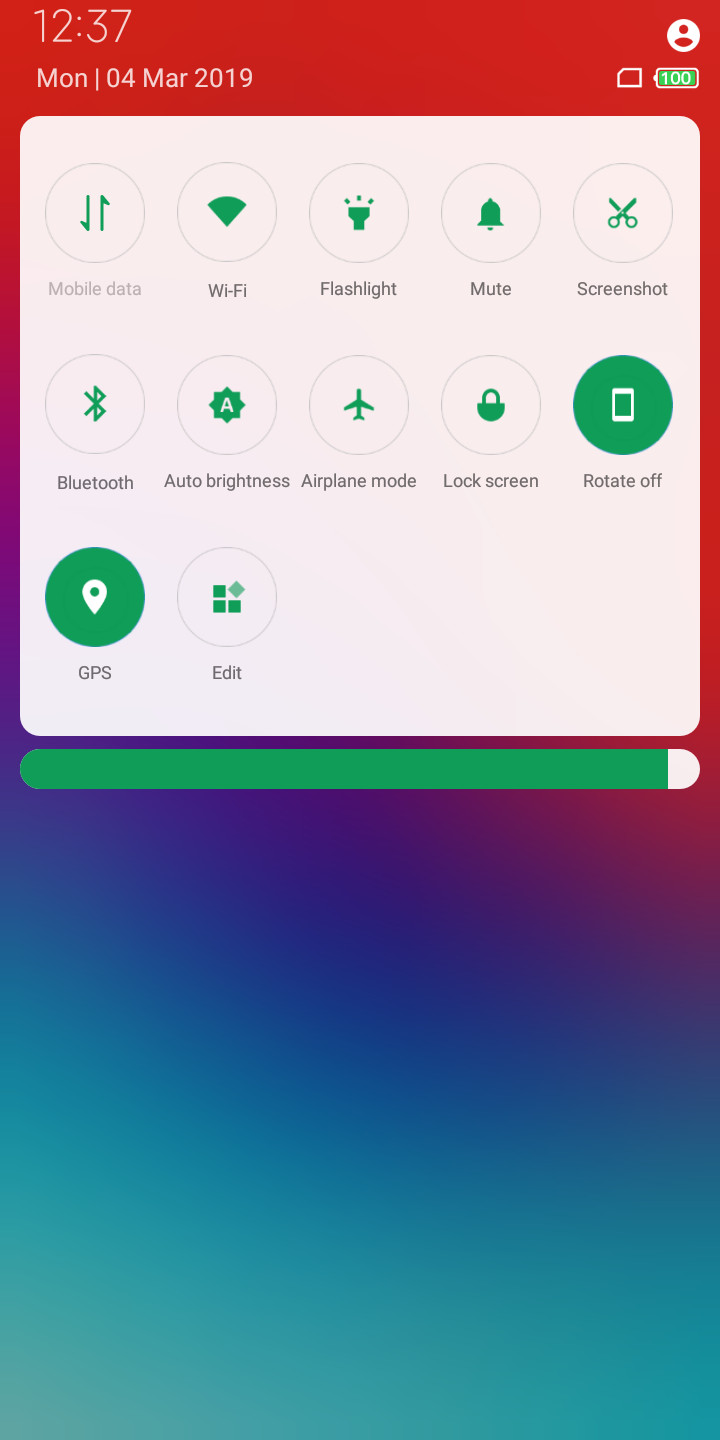Tap the Lock screen tile
This screenshot has height=1440, width=720.
[x=491, y=405]
